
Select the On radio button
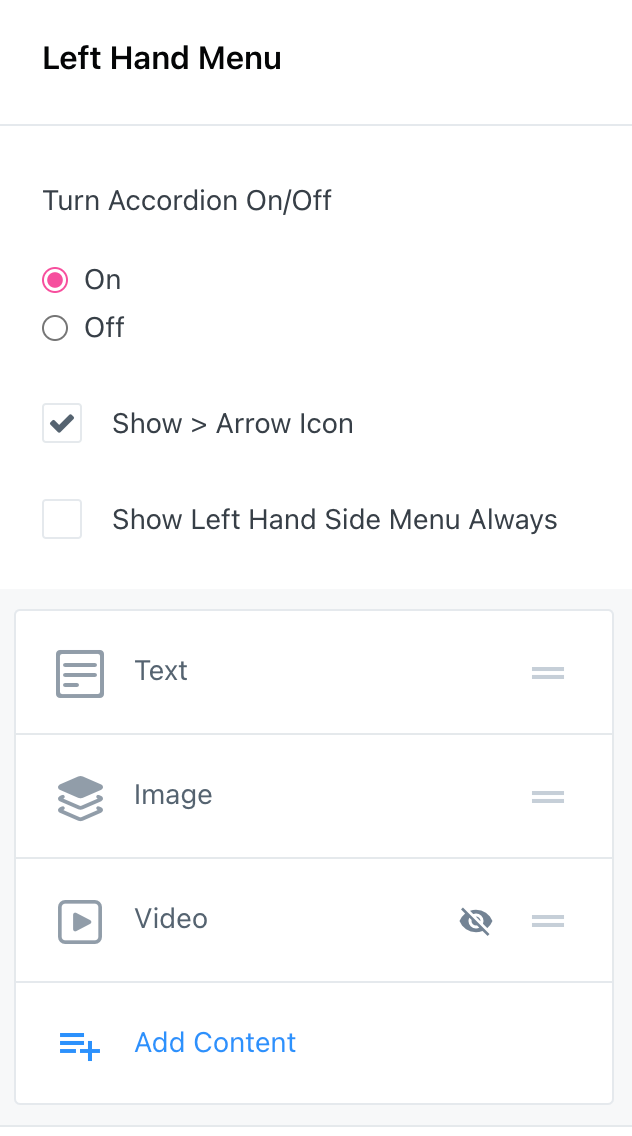click(55, 280)
